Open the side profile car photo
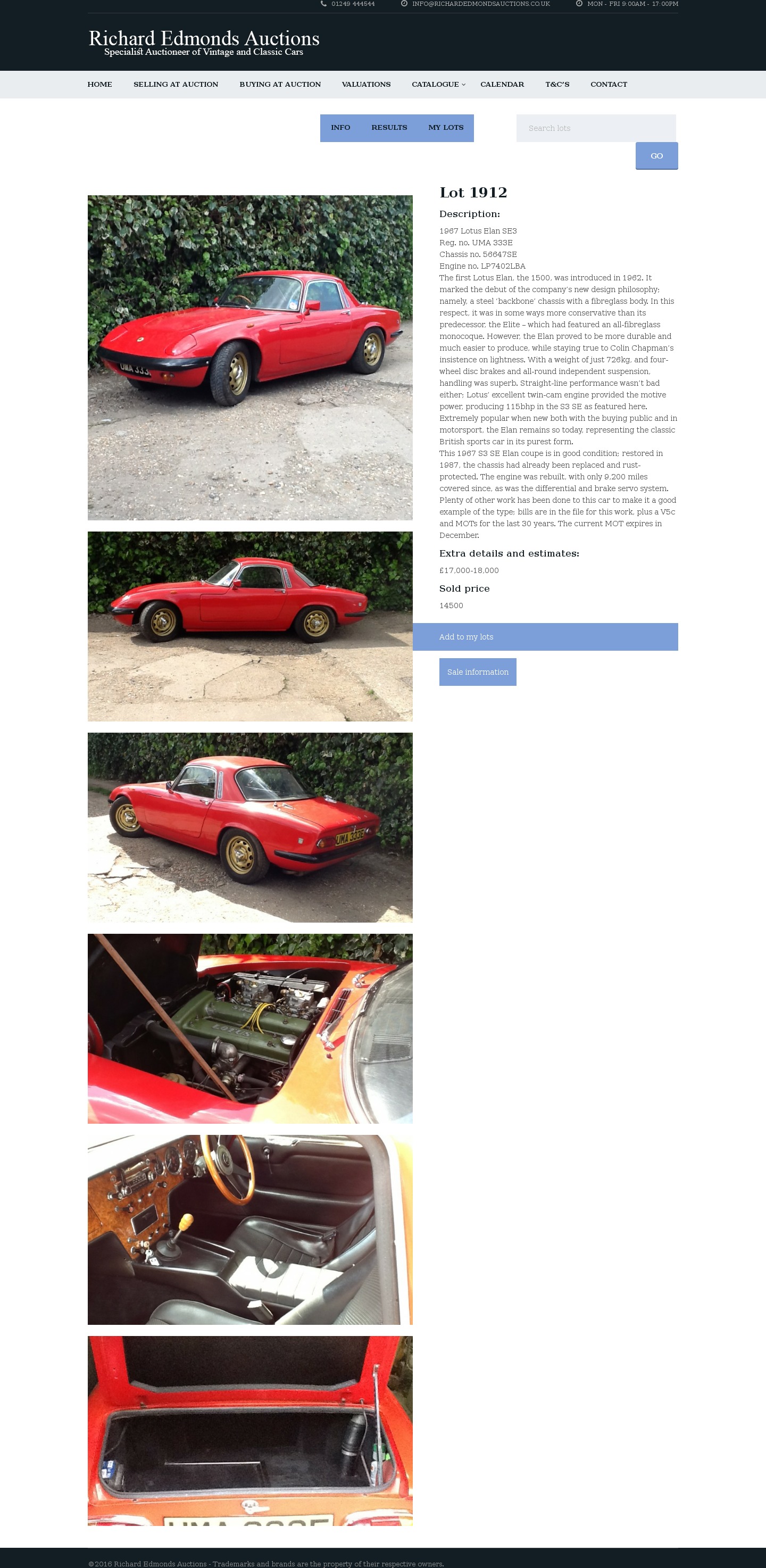This screenshot has height=1568, width=766. pos(250,626)
